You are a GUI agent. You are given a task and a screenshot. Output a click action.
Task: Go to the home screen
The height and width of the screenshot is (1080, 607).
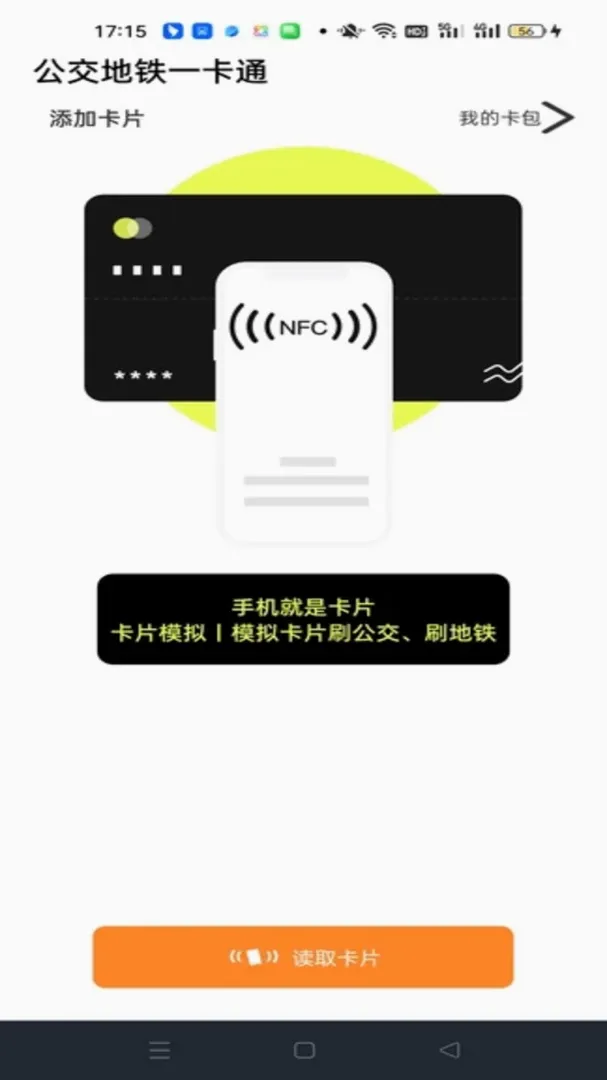[x=304, y=1050]
